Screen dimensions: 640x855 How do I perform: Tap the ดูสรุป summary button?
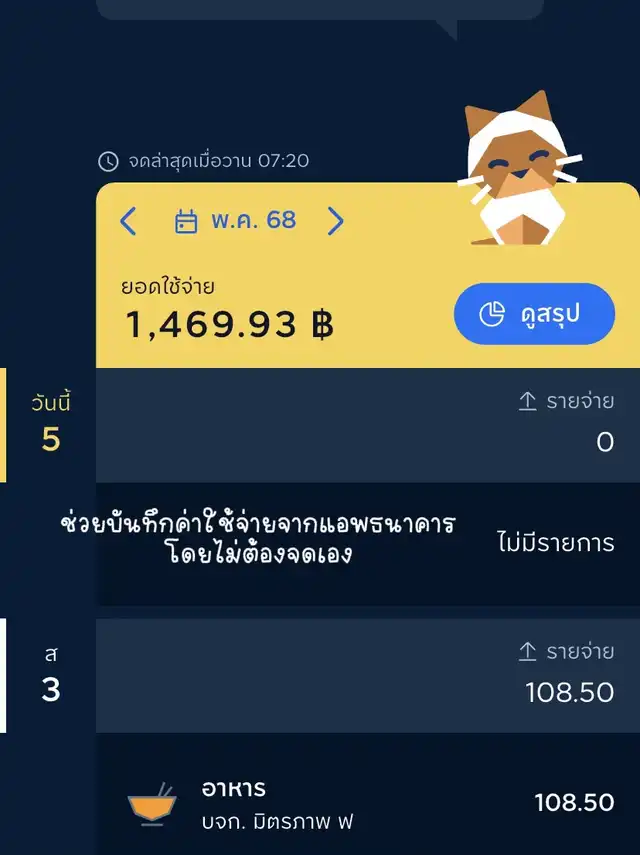(533, 314)
